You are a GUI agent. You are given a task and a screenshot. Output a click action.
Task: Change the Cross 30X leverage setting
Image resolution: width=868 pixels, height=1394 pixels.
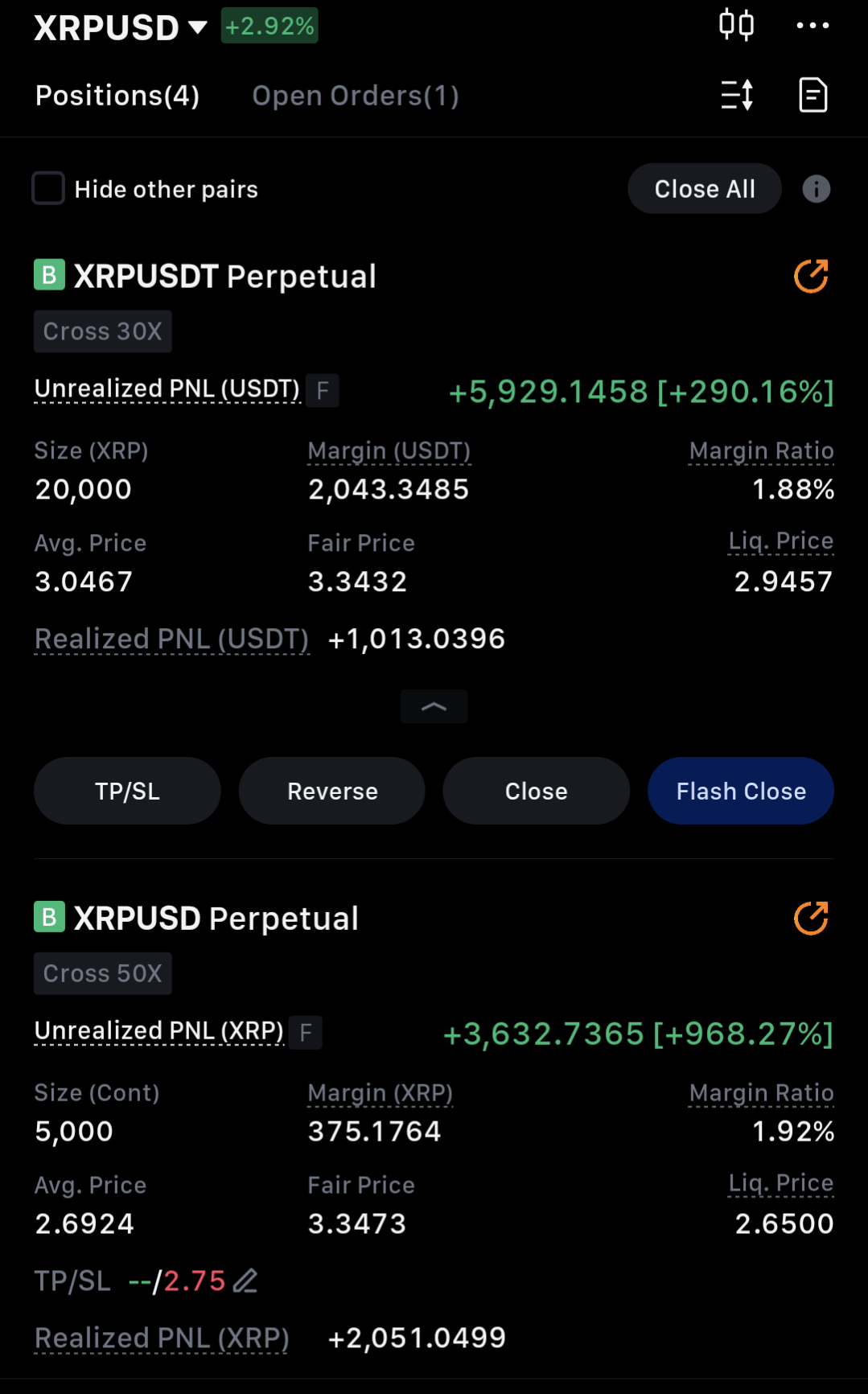click(x=103, y=331)
